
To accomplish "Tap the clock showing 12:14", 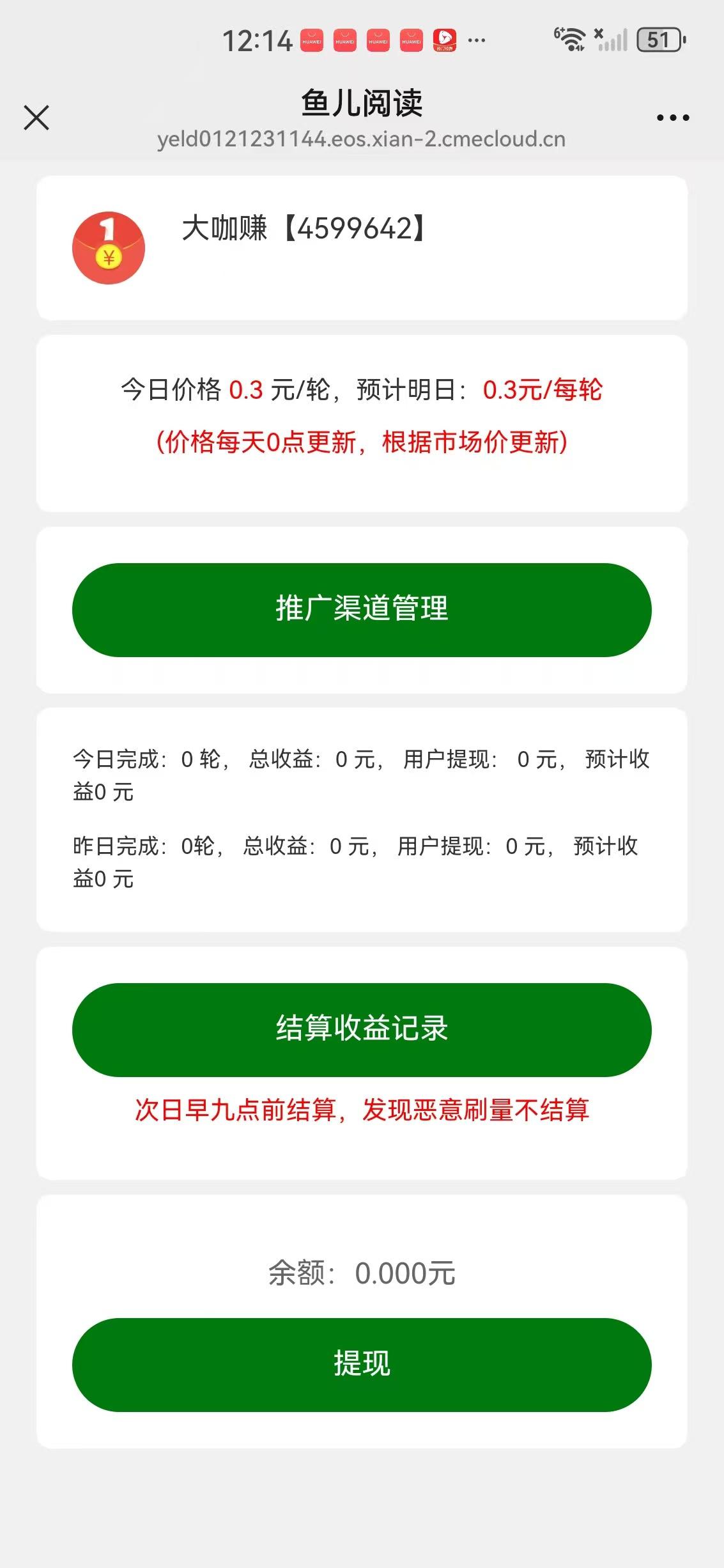I will [256, 40].
